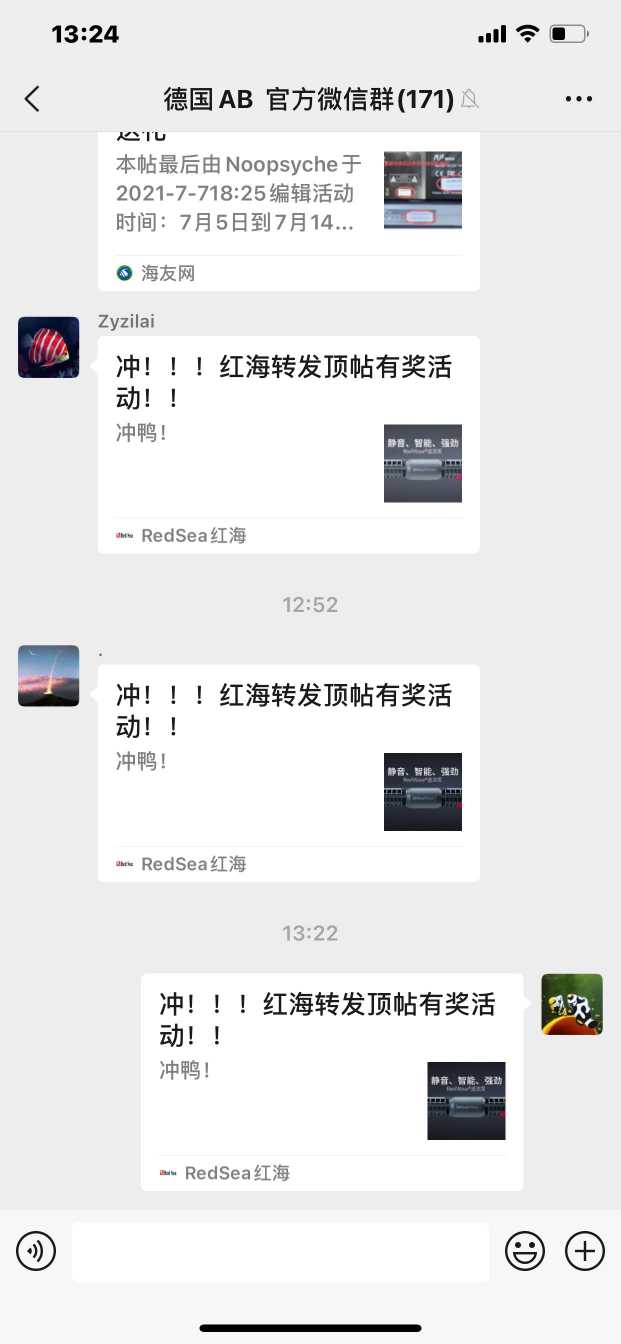621x1344 pixels.
Task: Open my own profile avatar
Action: pyautogui.click(x=572, y=1004)
